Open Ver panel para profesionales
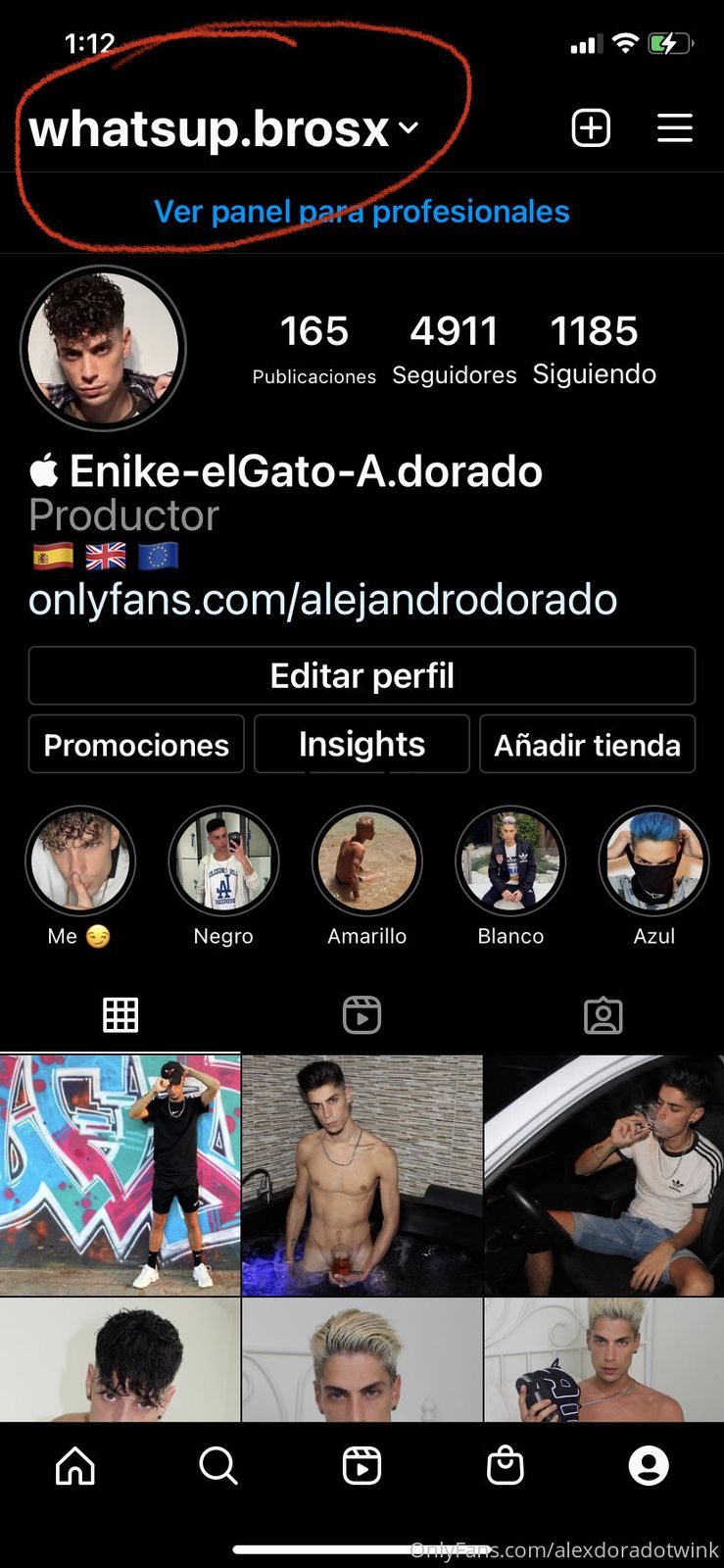Screen dimensions: 724x1568 point(362,212)
